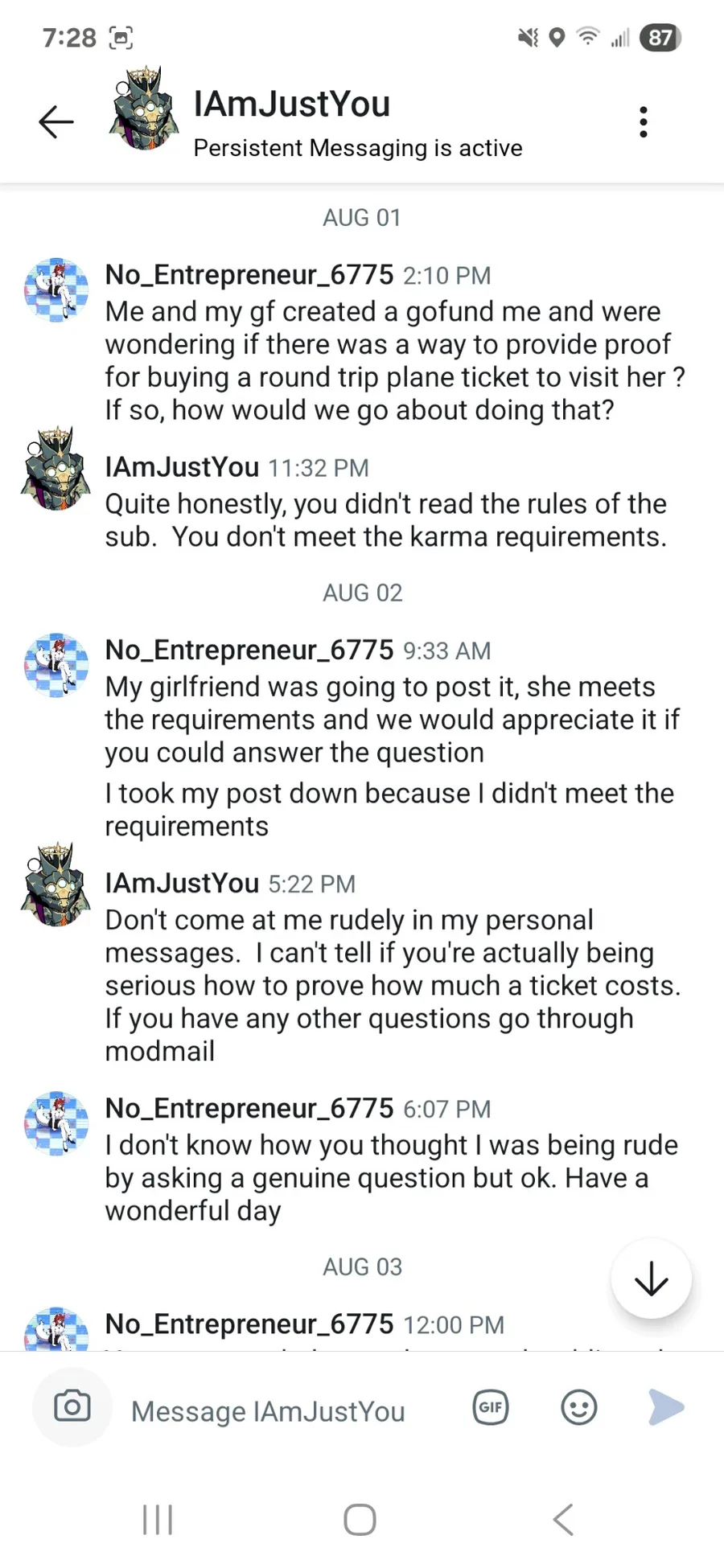Tap the system home button
The image size is (724, 1568).
point(360,1520)
